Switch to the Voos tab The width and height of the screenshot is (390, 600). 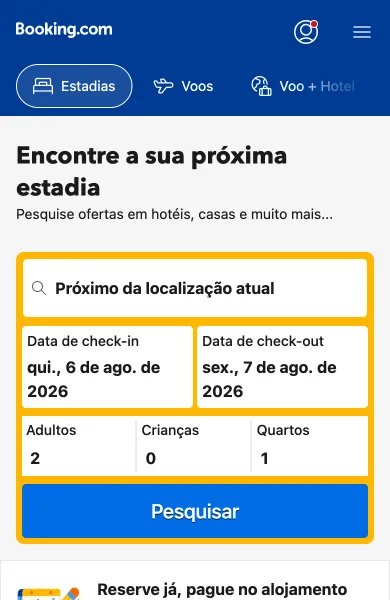[183, 86]
